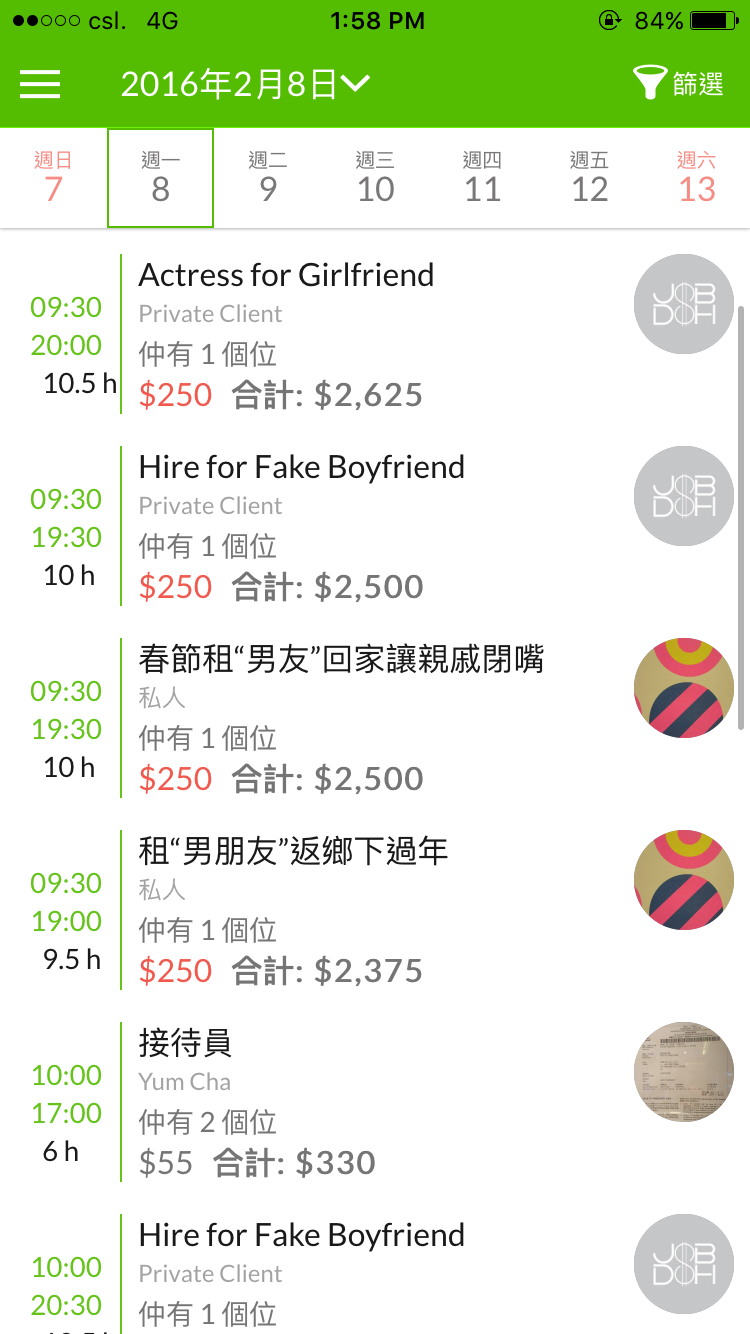This screenshot has height=1334, width=750.
Task: Pick Friday 週五 12
Action: (x=589, y=177)
